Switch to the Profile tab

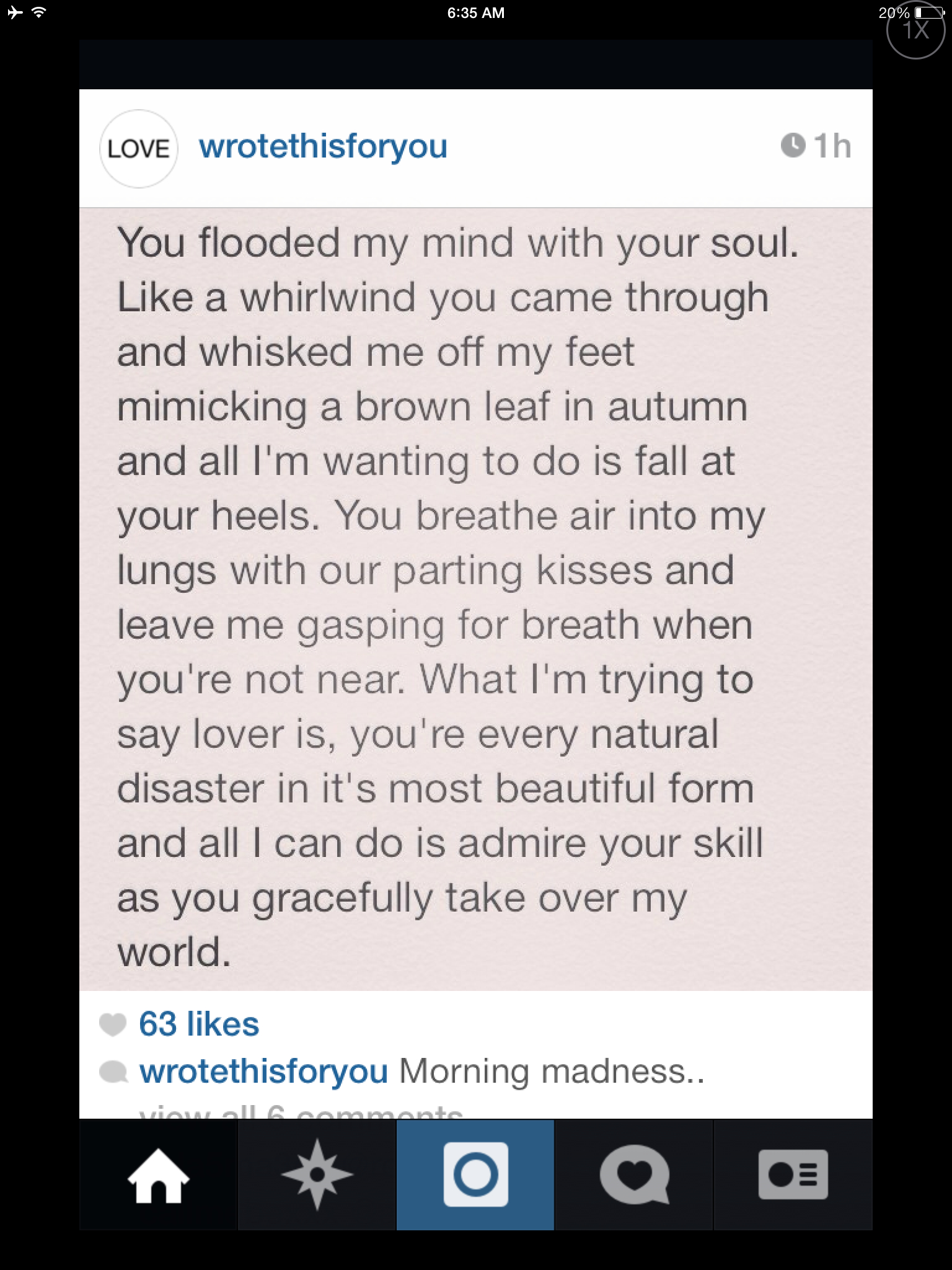793,1175
